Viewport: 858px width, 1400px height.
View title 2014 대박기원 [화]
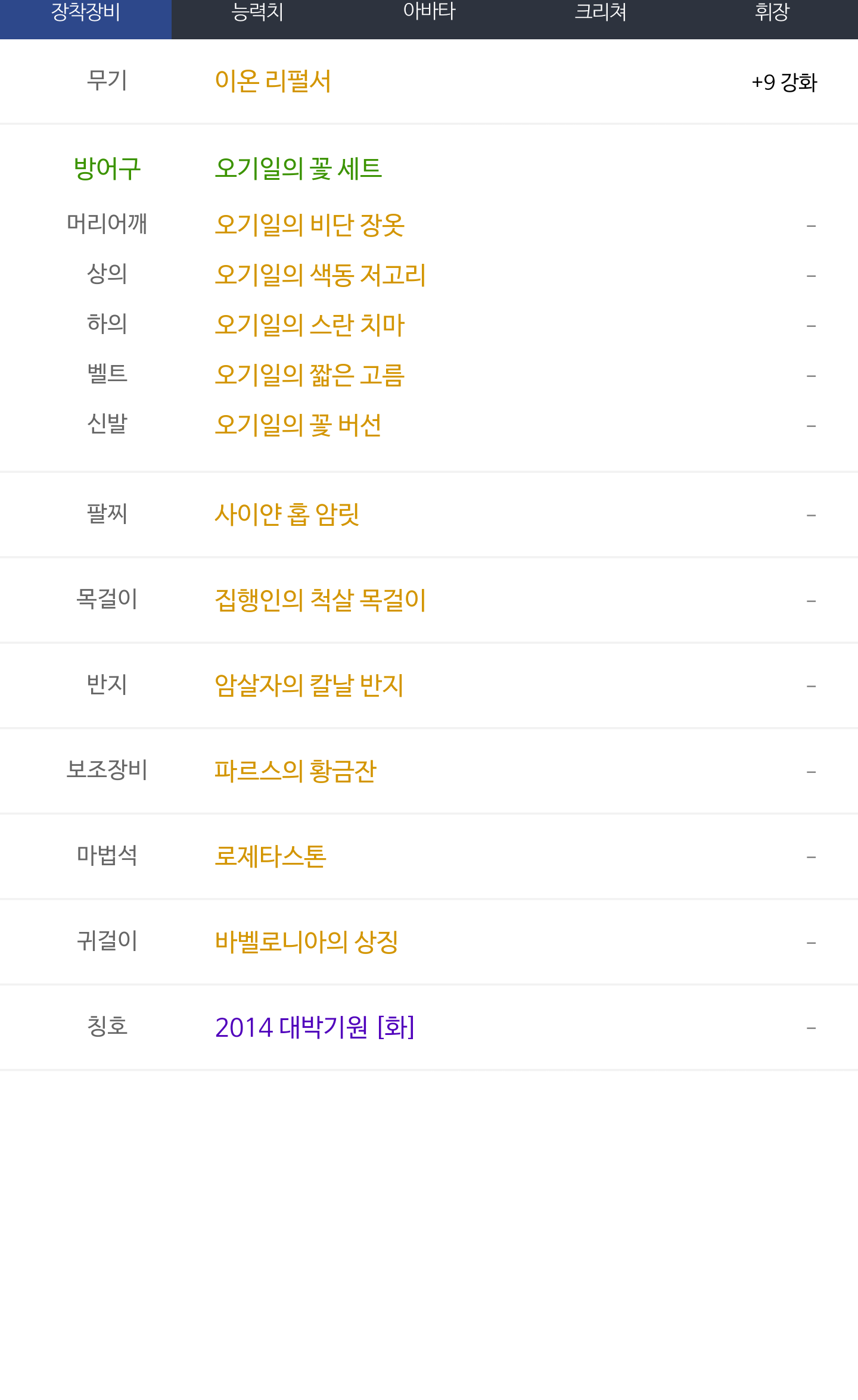(x=314, y=1027)
